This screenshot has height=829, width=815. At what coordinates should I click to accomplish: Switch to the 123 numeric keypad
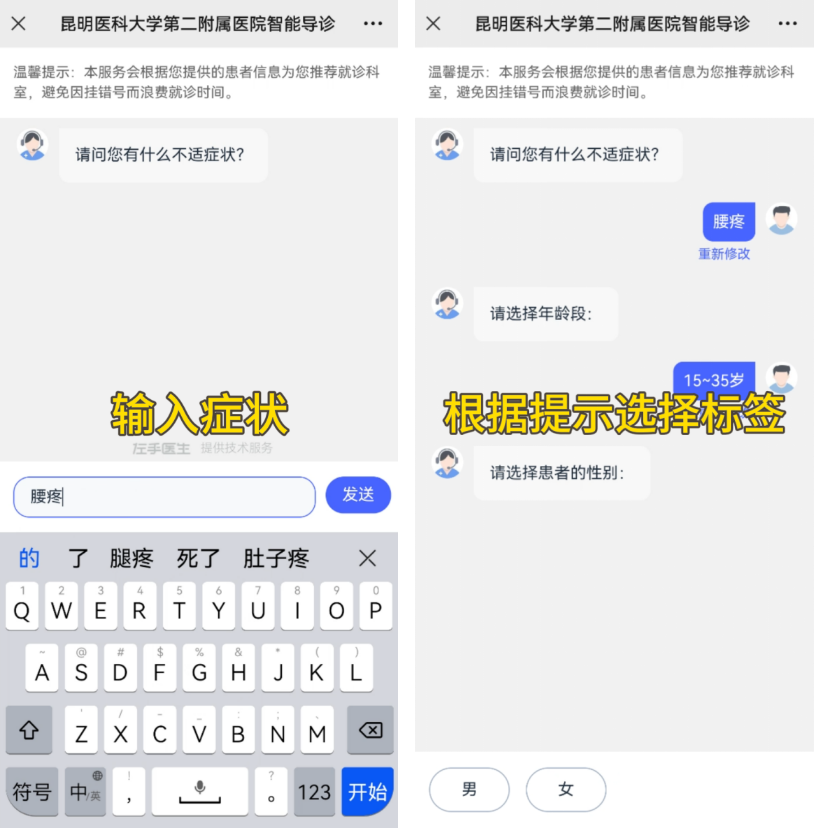(x=314, y=791)
